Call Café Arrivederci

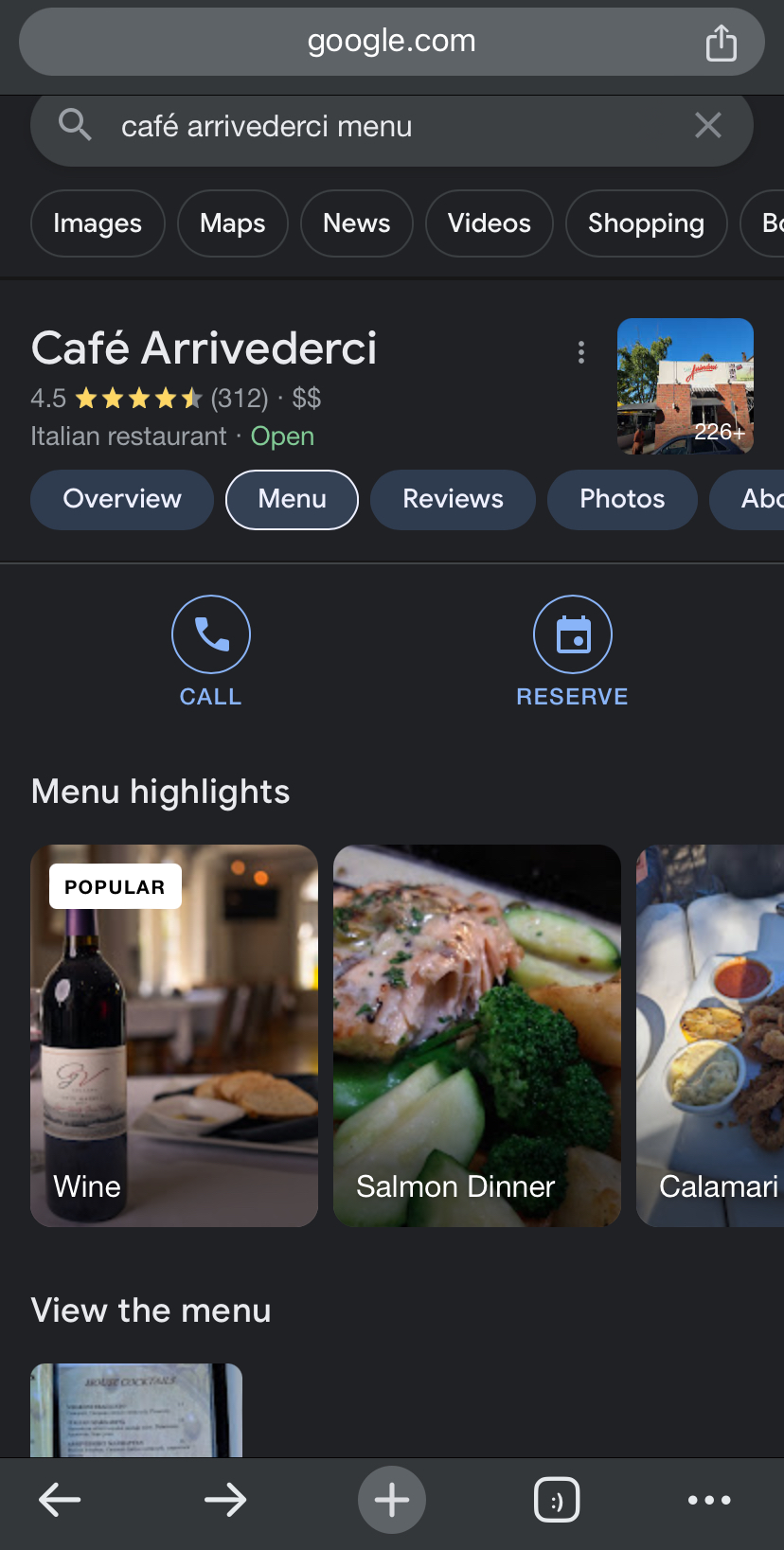[211, 650]
